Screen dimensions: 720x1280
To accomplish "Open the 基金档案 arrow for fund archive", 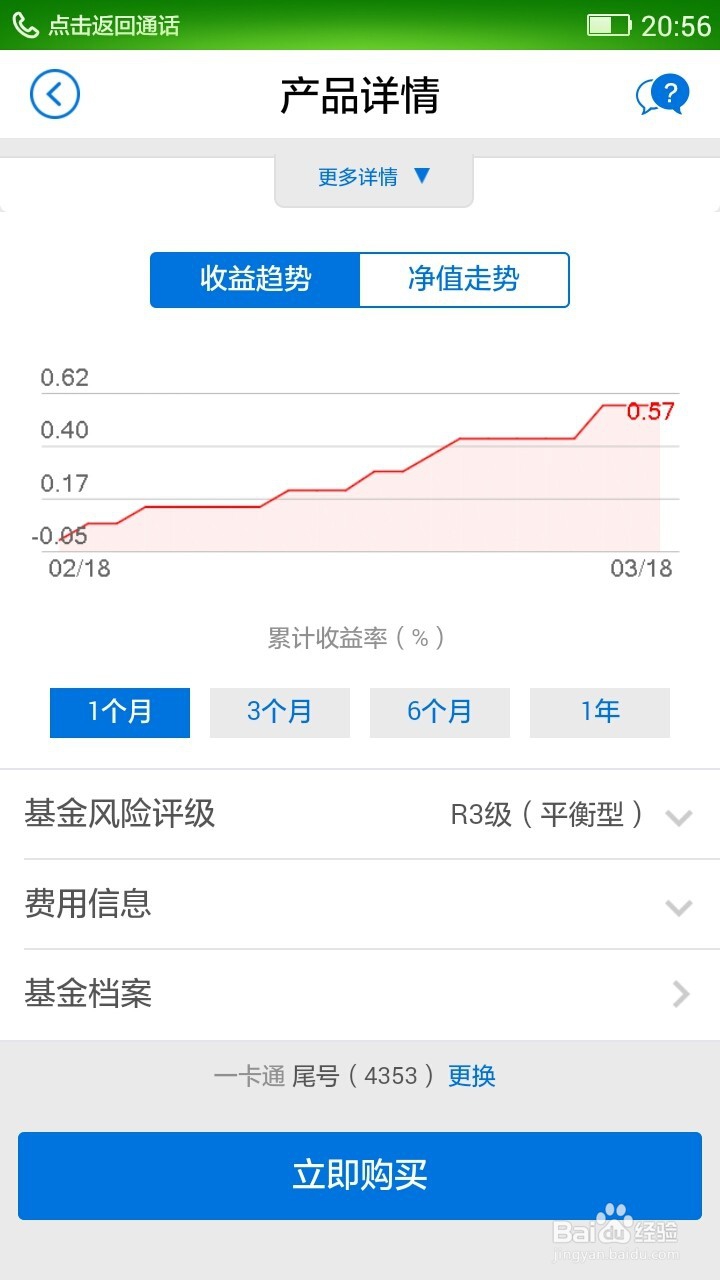I will point(681,994).
